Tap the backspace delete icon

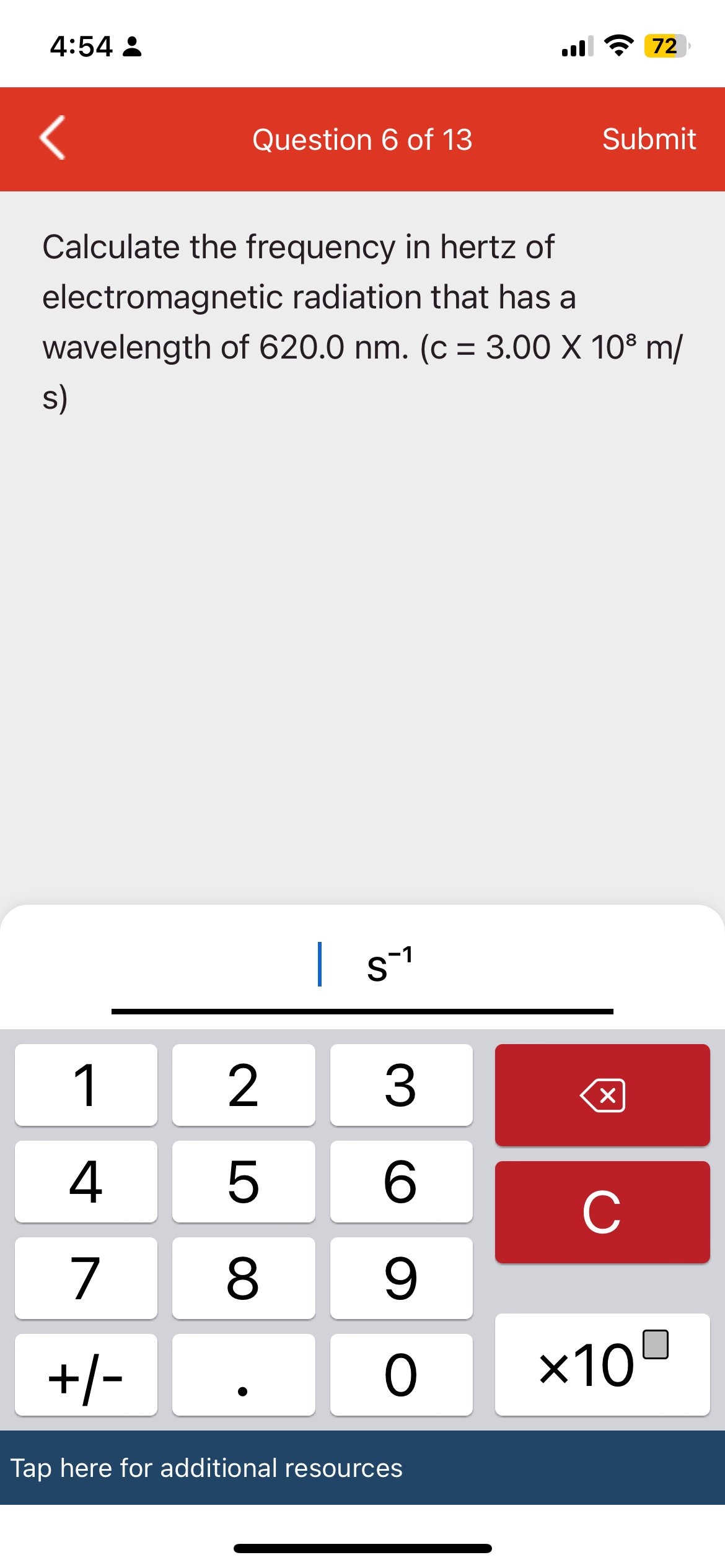pyautogui.click(x=602, y=1095)
